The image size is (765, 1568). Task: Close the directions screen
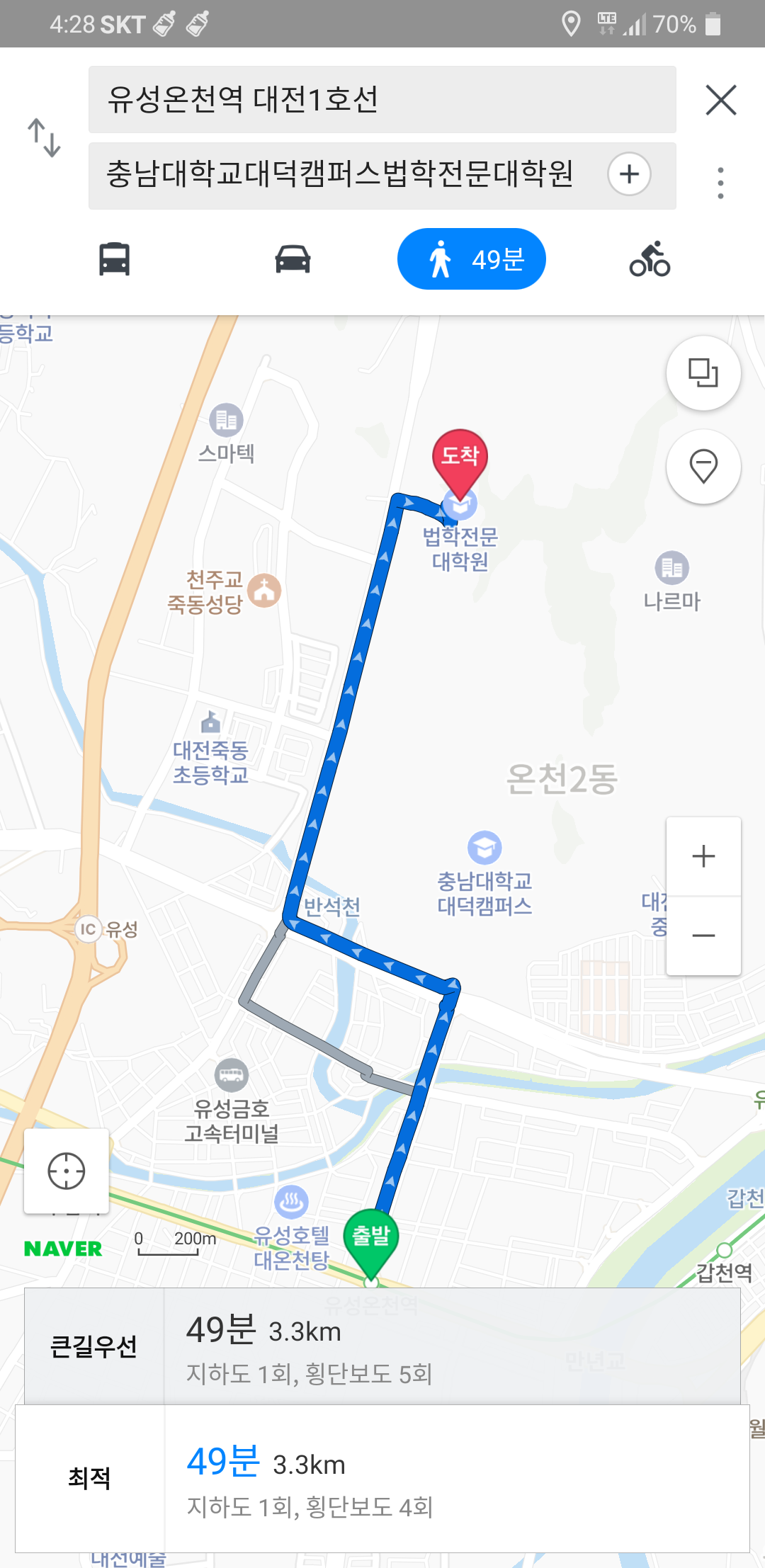[721, 100]
